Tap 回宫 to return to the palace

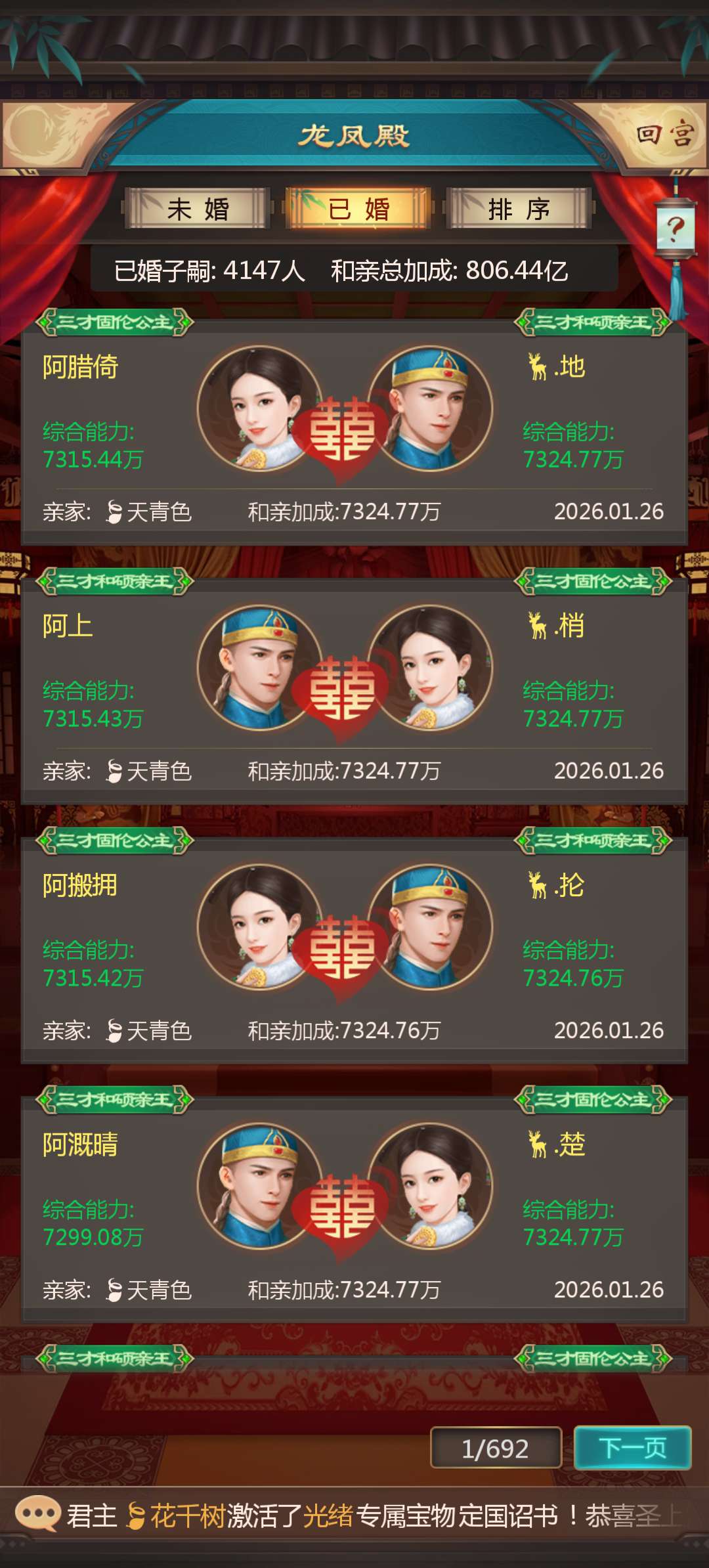tap(663, 135)
